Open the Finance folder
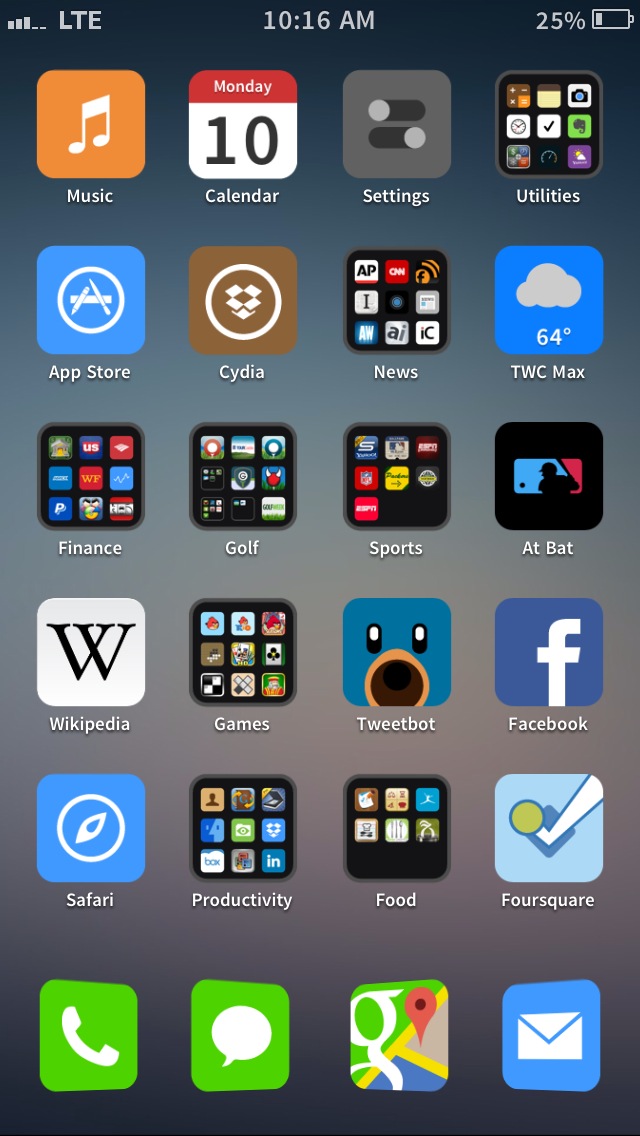The image size is (640, 1136). click(x=91, y=476)
